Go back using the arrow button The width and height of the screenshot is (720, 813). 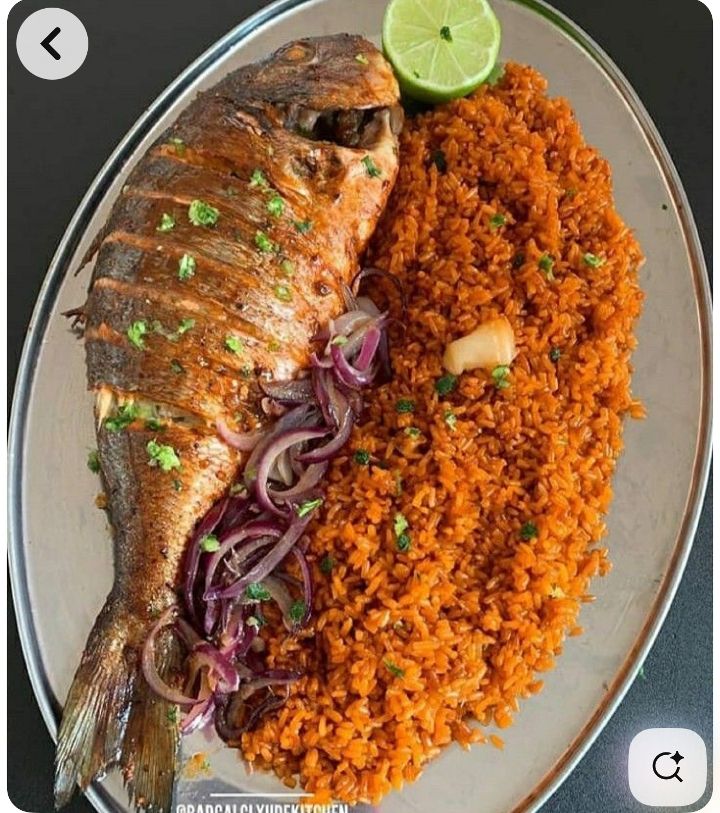(52, 44)
